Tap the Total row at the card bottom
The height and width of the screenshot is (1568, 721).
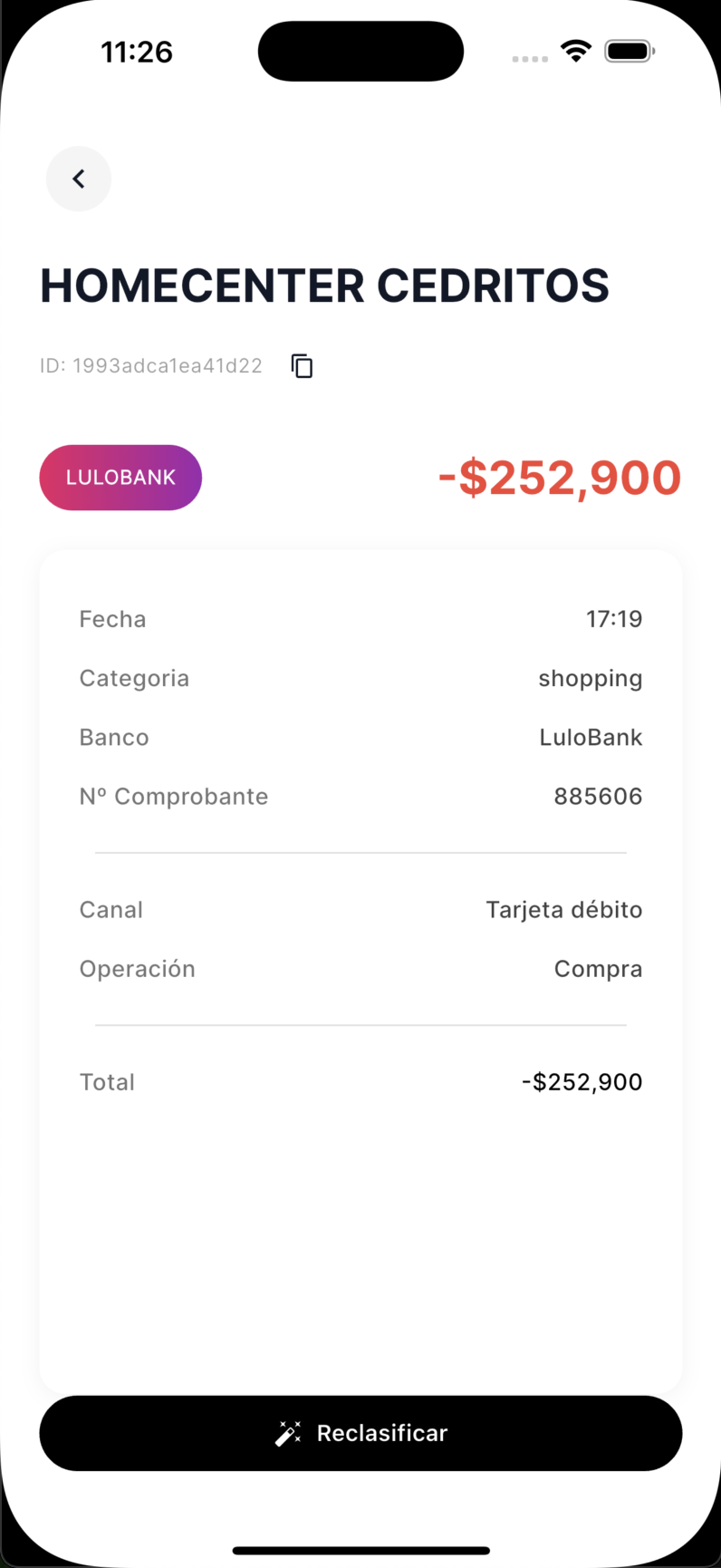click(x=360, y=1081)
